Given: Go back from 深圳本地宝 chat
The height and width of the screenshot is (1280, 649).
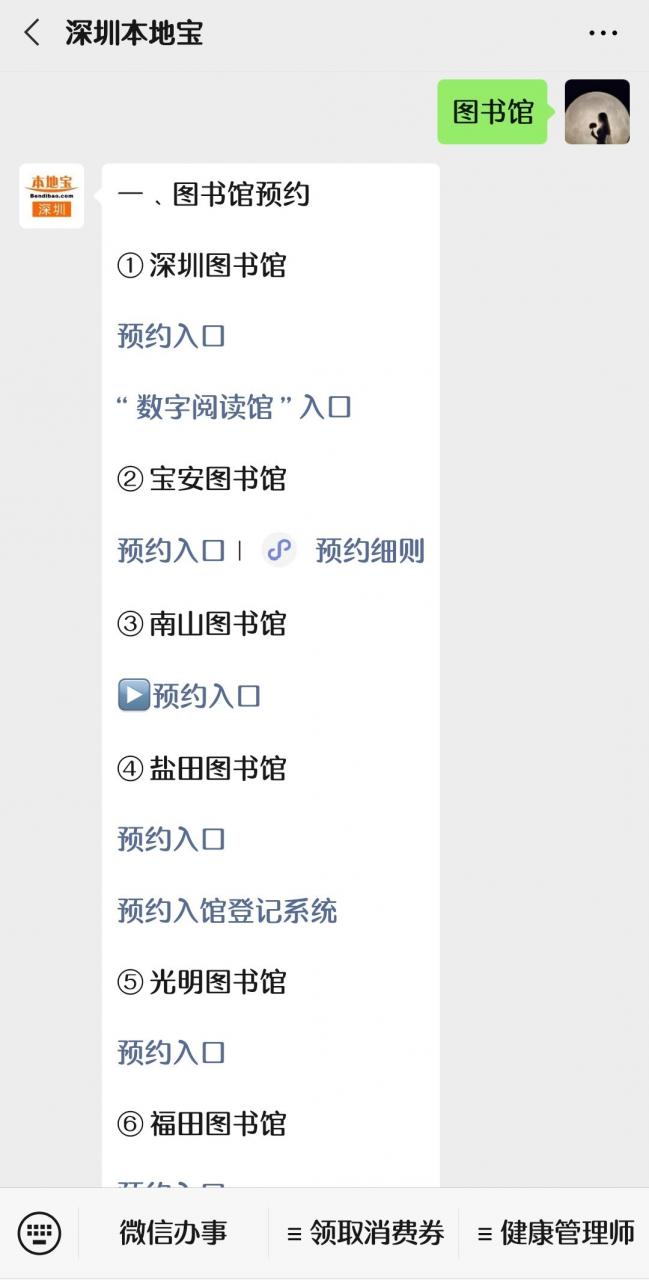Looking at the screenshot, I should (x=32, y=33).
